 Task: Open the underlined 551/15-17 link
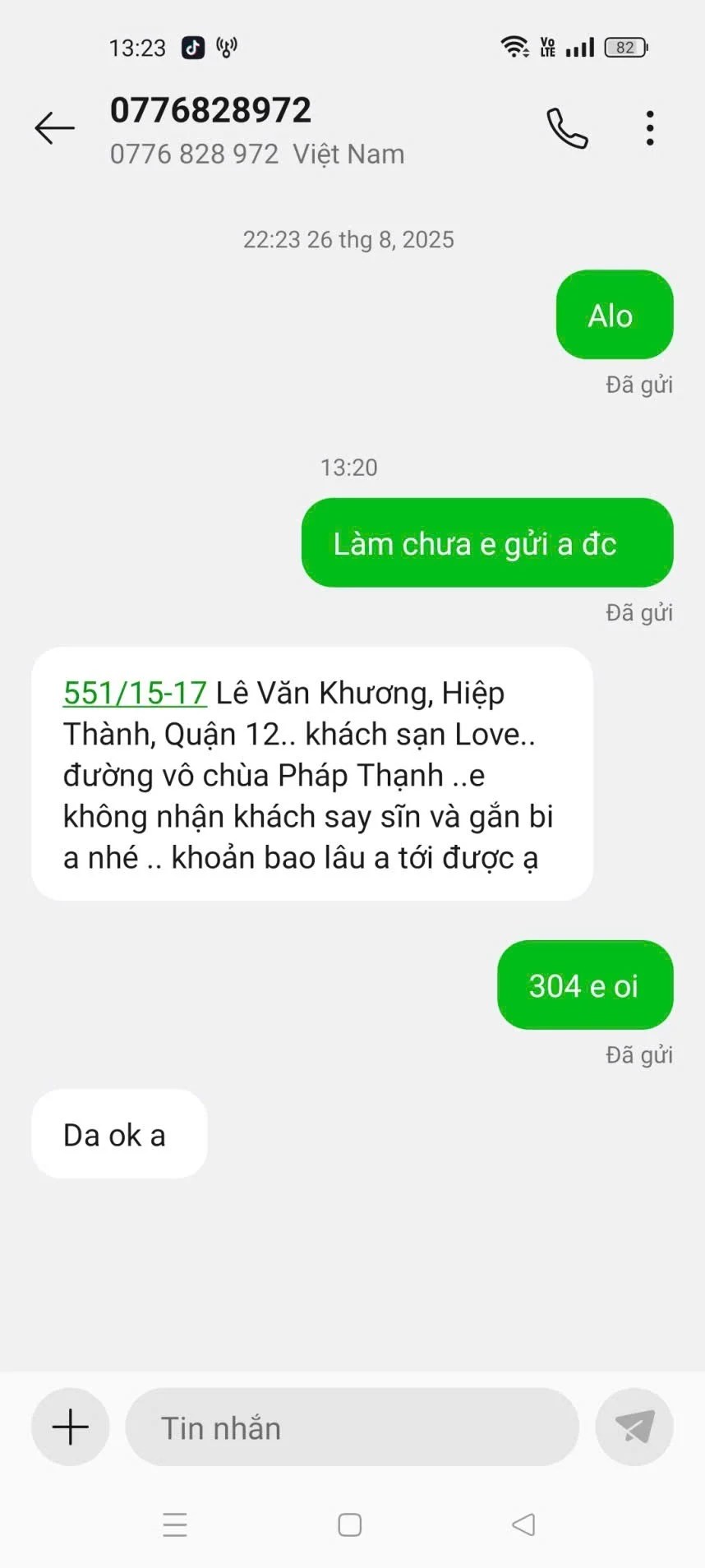135,693
